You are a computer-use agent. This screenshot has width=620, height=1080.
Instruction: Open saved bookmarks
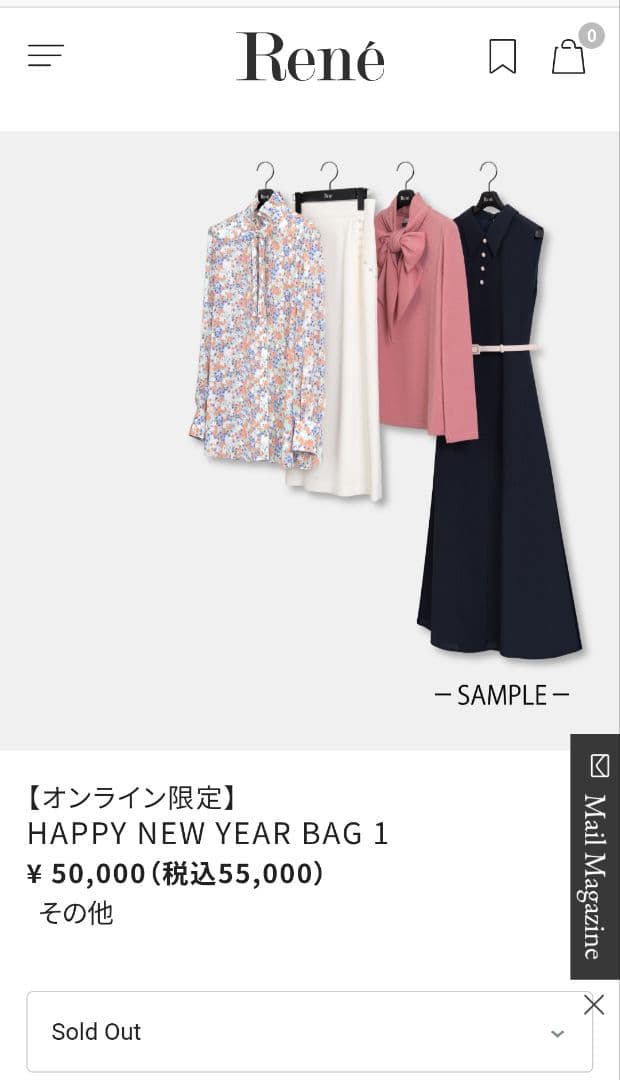[x=502, y=57]
